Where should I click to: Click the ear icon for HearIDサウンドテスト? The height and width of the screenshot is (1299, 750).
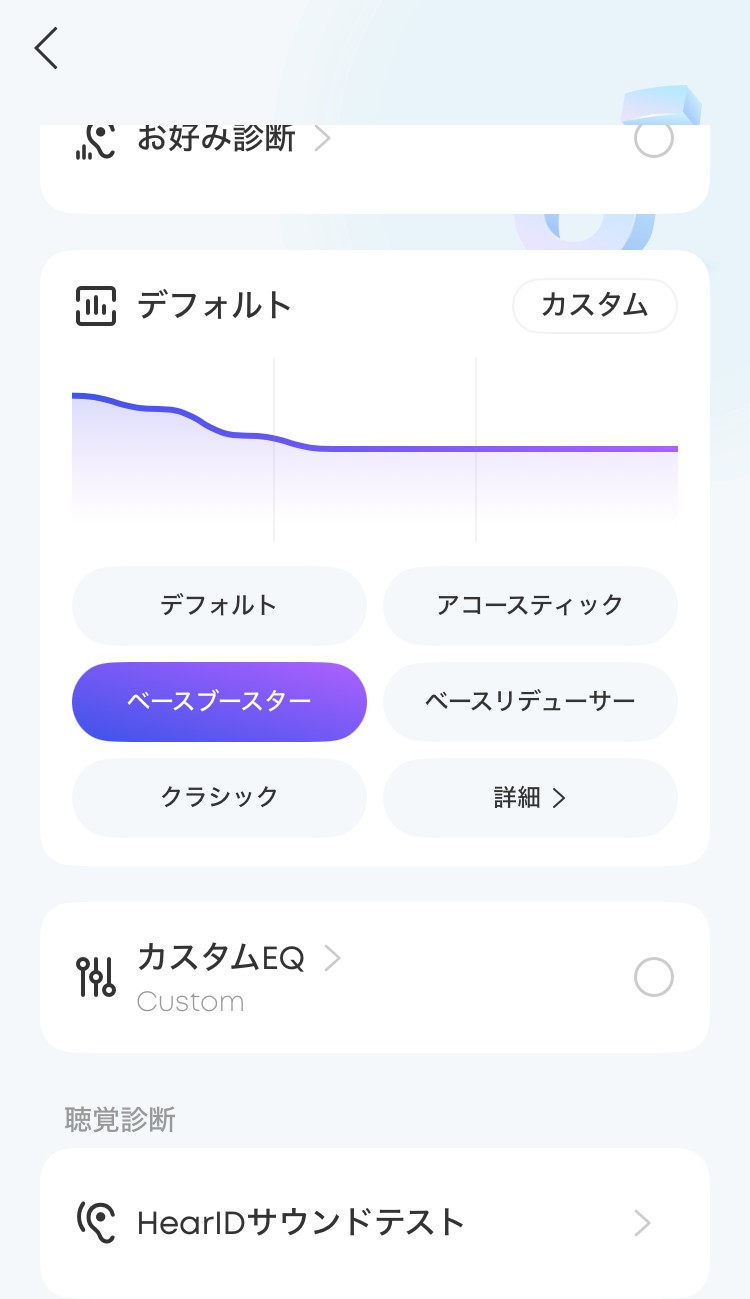pos(95,1223)
